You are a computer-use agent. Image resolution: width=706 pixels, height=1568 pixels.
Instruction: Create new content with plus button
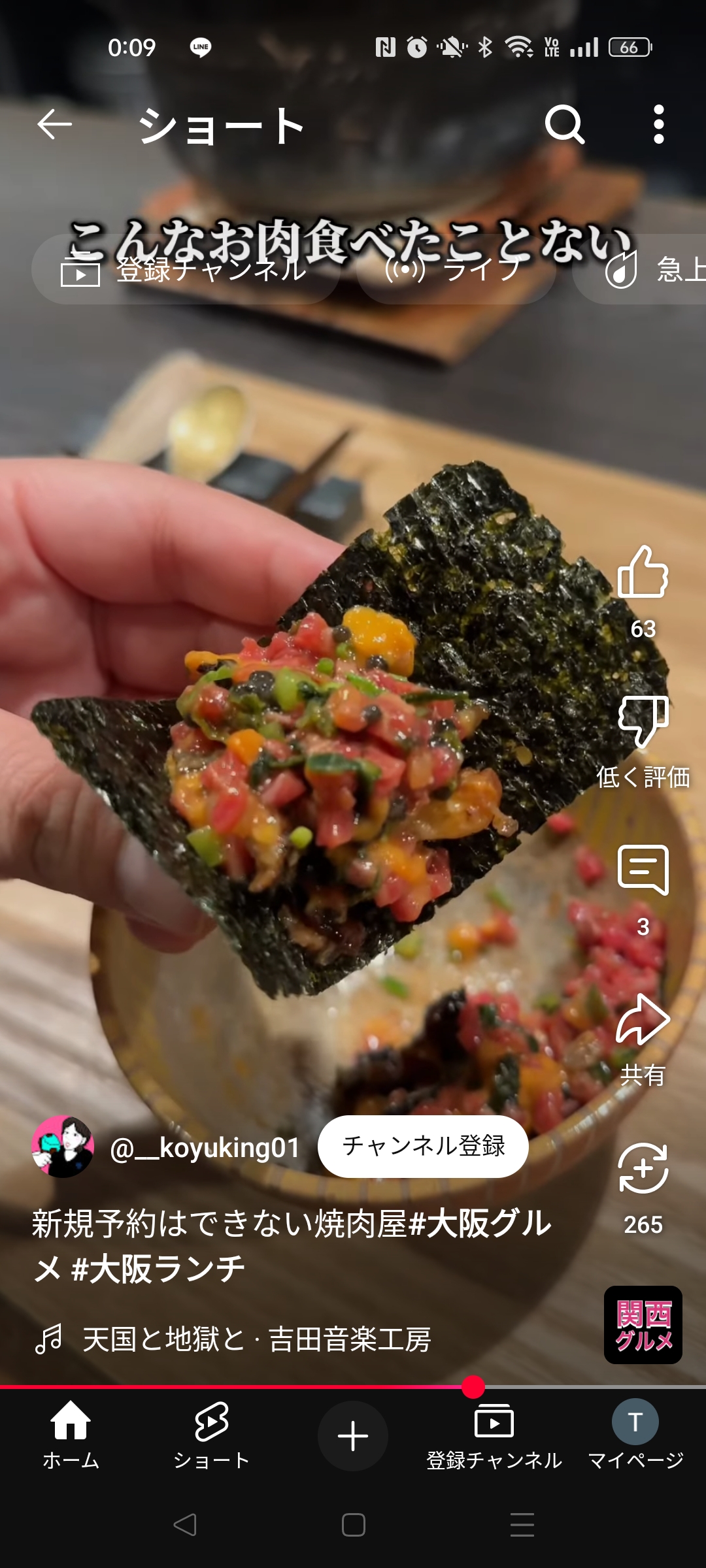tap(353, 1435)
